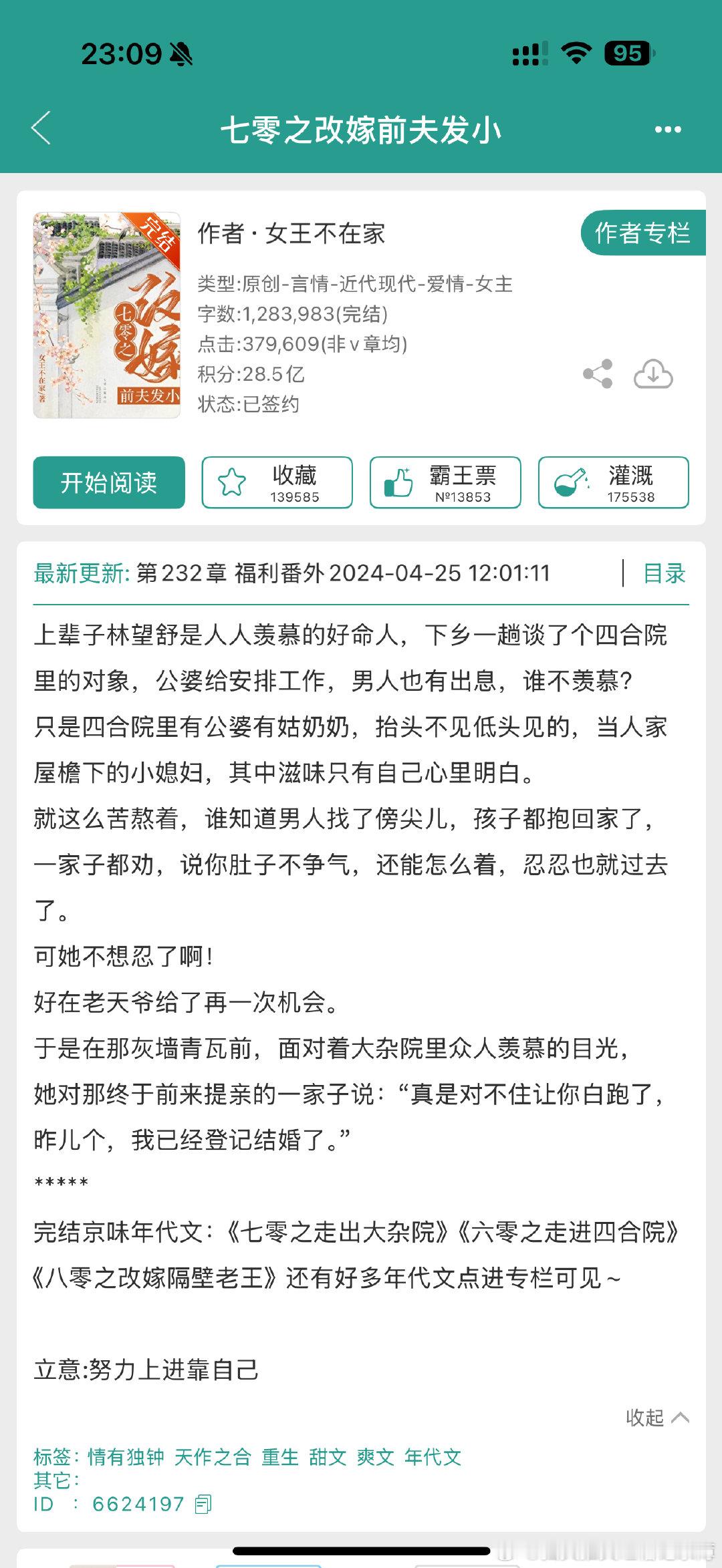Open latest chapter 第232章 福利番外
722x1568 pixels.
coord(343,573)
